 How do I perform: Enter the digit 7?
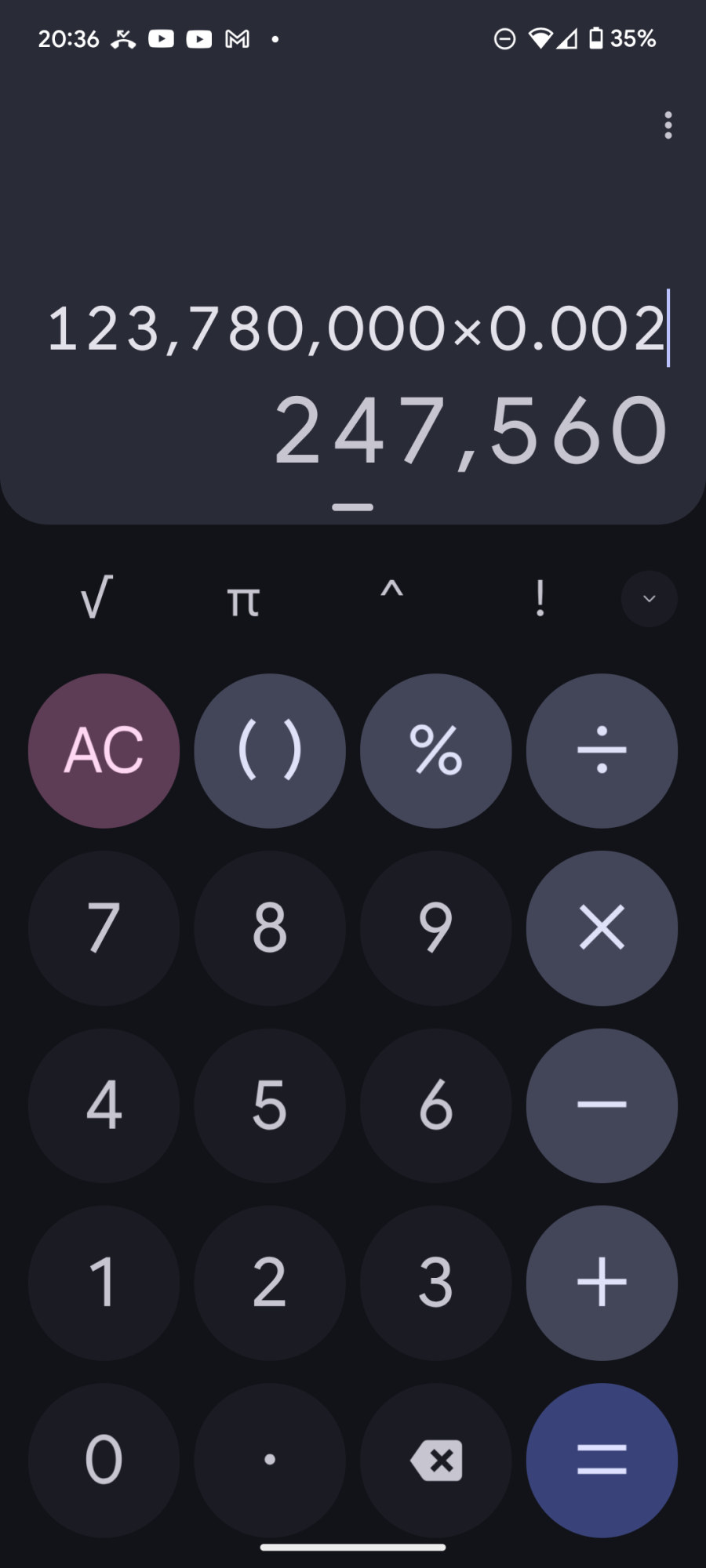coord(104,927)
